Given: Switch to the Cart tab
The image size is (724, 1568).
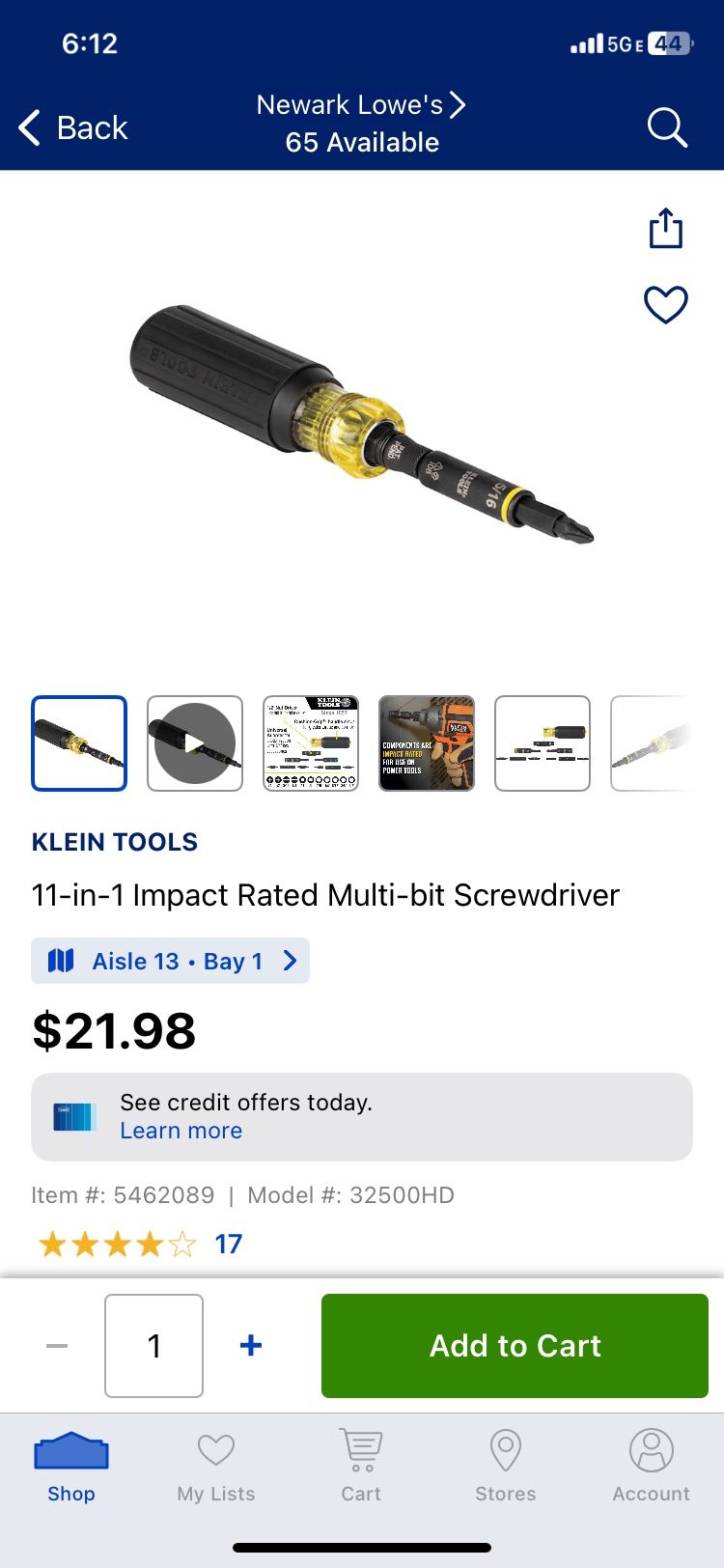Looking at the screenshot, I should 361,1467.
